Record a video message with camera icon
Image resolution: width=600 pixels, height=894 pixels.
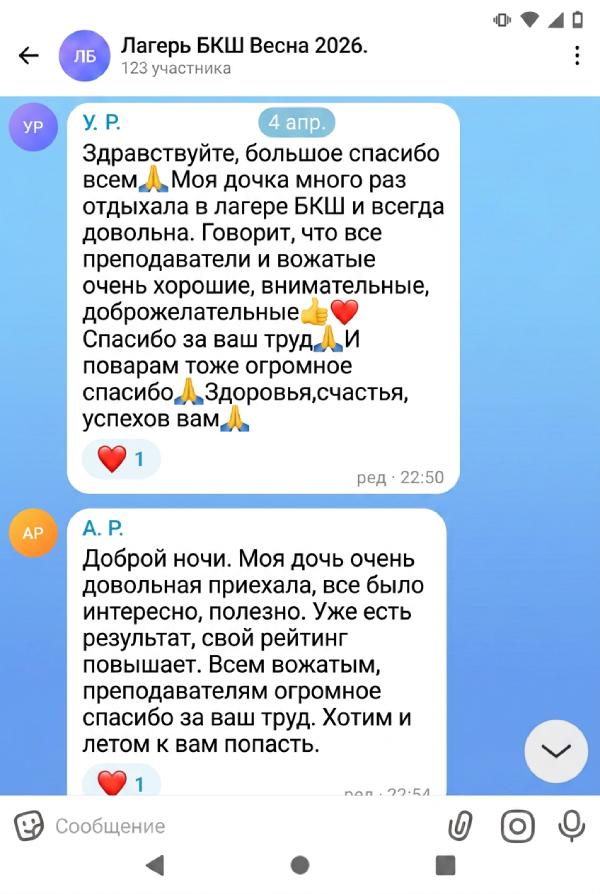[x=517, y=826]
